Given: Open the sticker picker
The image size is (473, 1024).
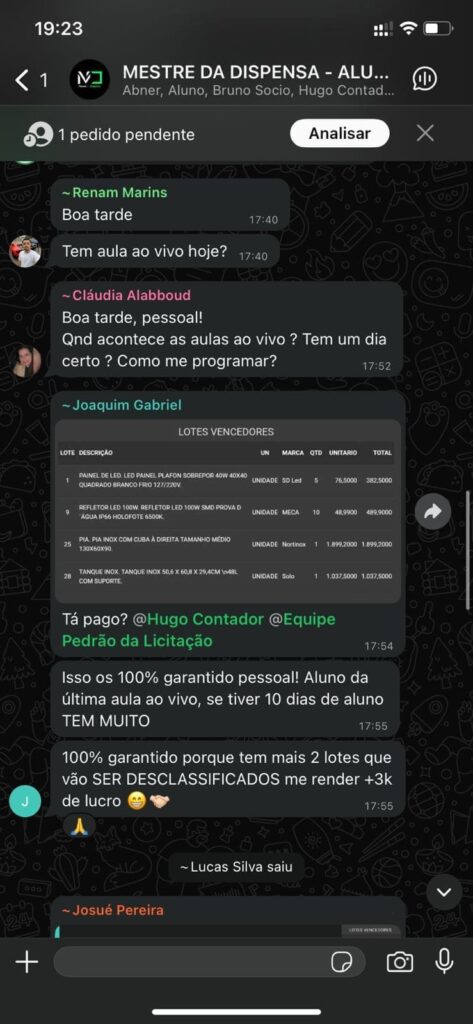Looking at the screenshot, I should coord(342,961).
